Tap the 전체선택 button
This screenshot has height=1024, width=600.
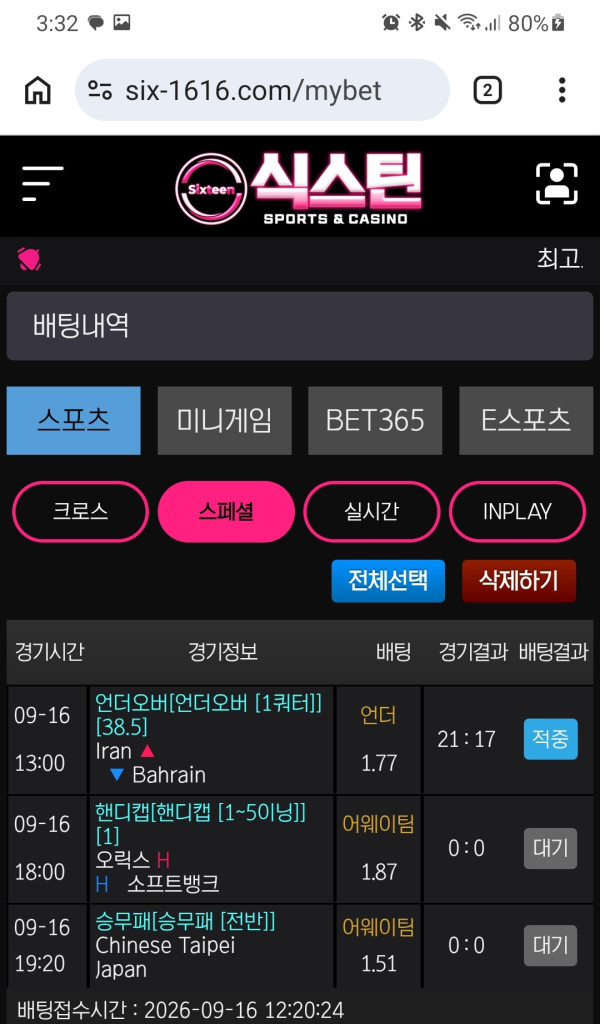pyautogui.click(x=388, y=581)
